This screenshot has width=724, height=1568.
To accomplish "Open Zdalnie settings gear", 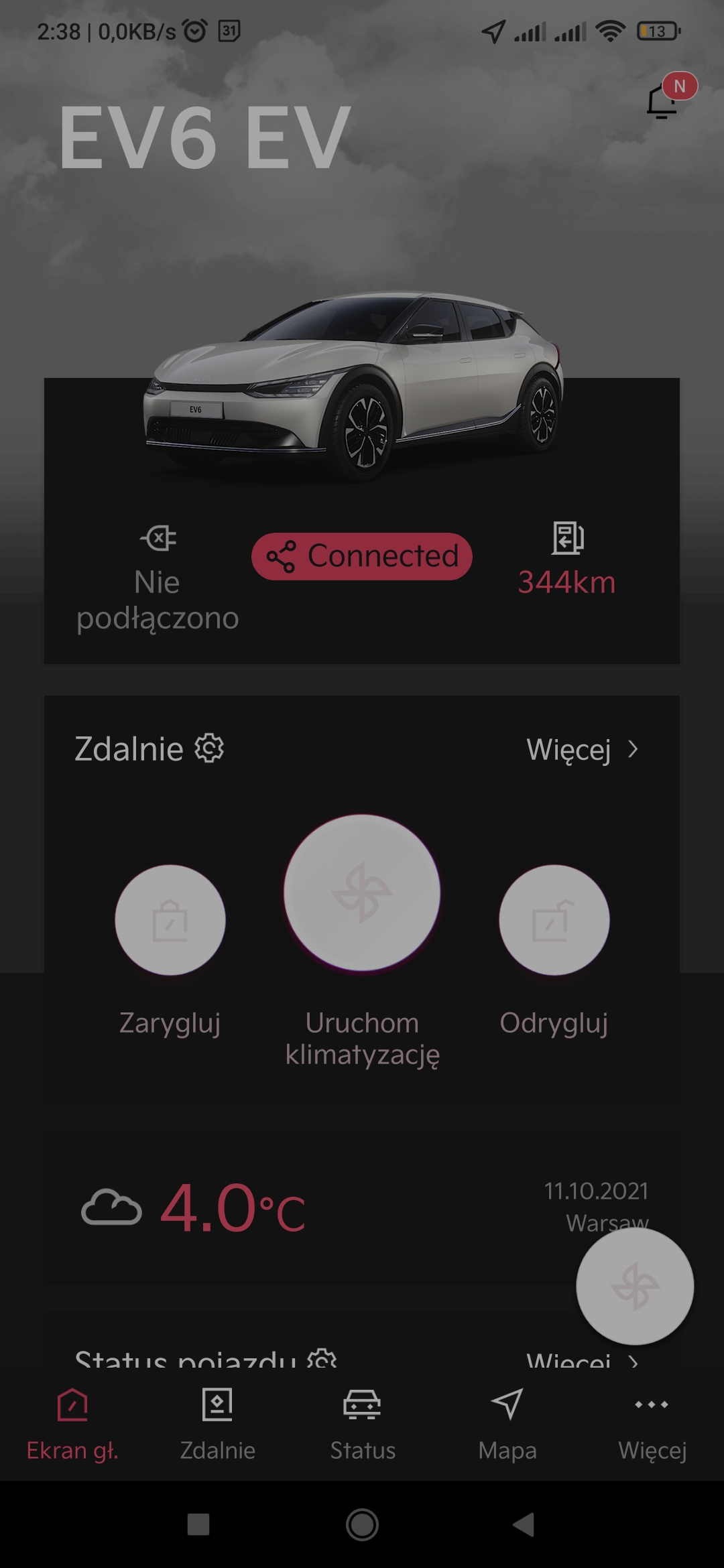I will (x=209, y=748).
